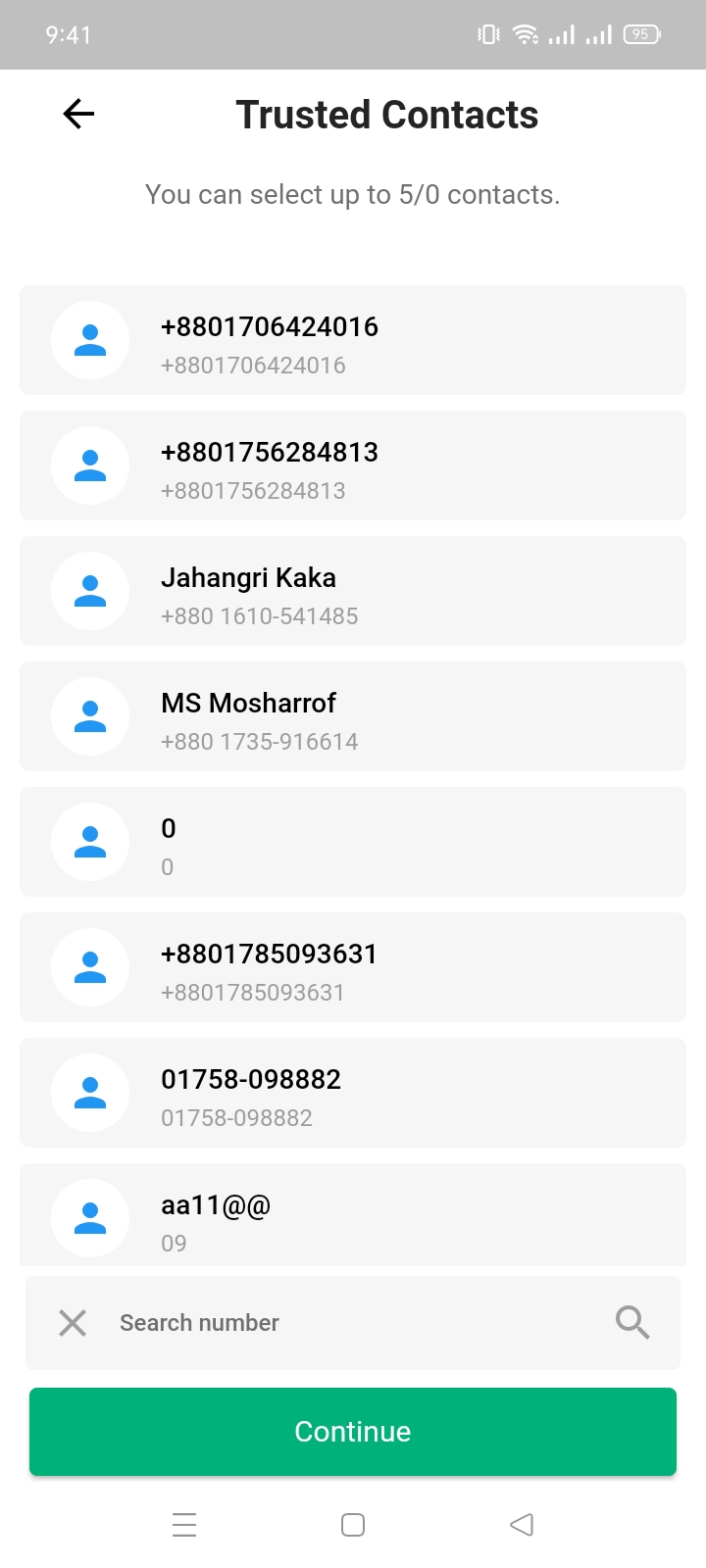Select MS Mosharrof as a trusted contact
The width and height of the screenshot is (706, 1568).
(x=353, y=716)
